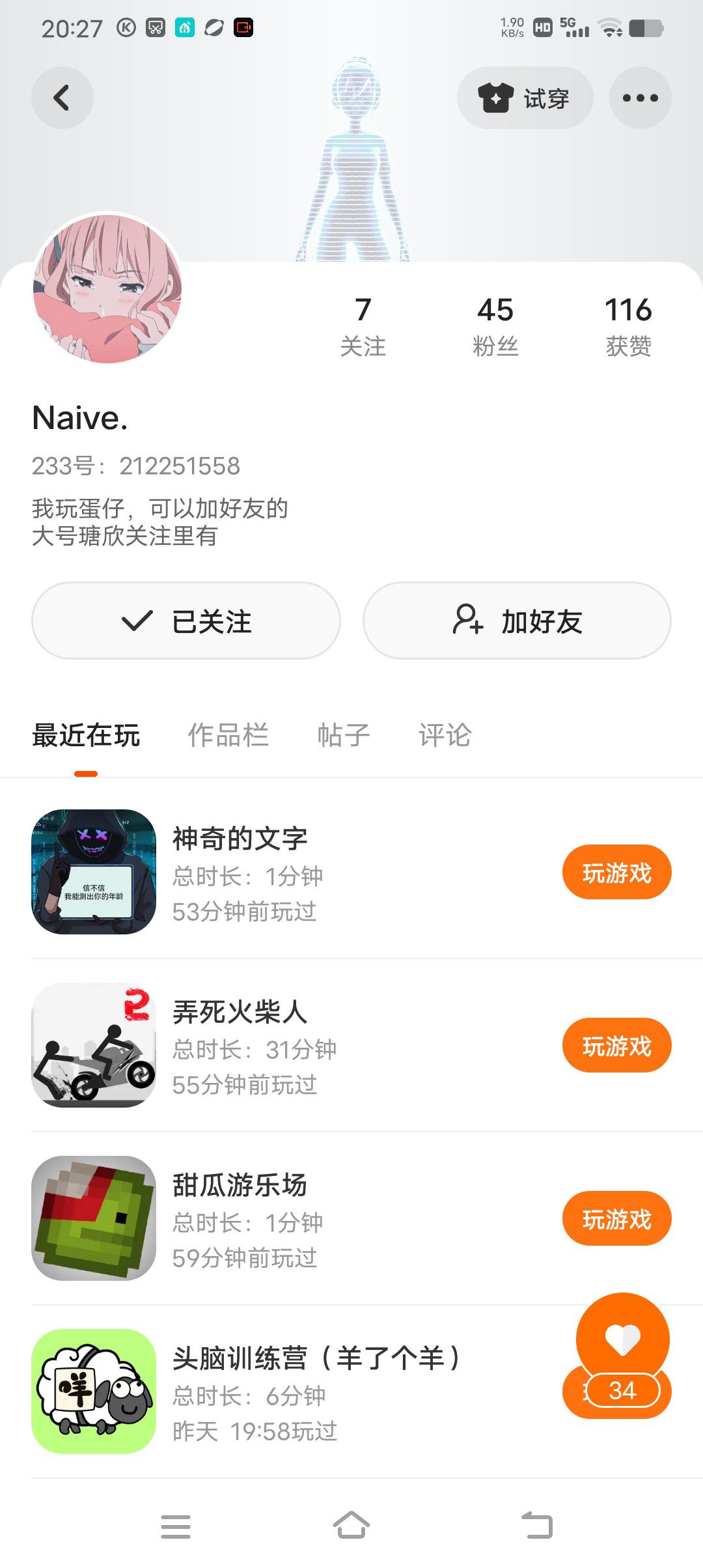Unfollow via the 已关注 button
The width and height of the screenshot is (703, 1568).
coord(186,621)
